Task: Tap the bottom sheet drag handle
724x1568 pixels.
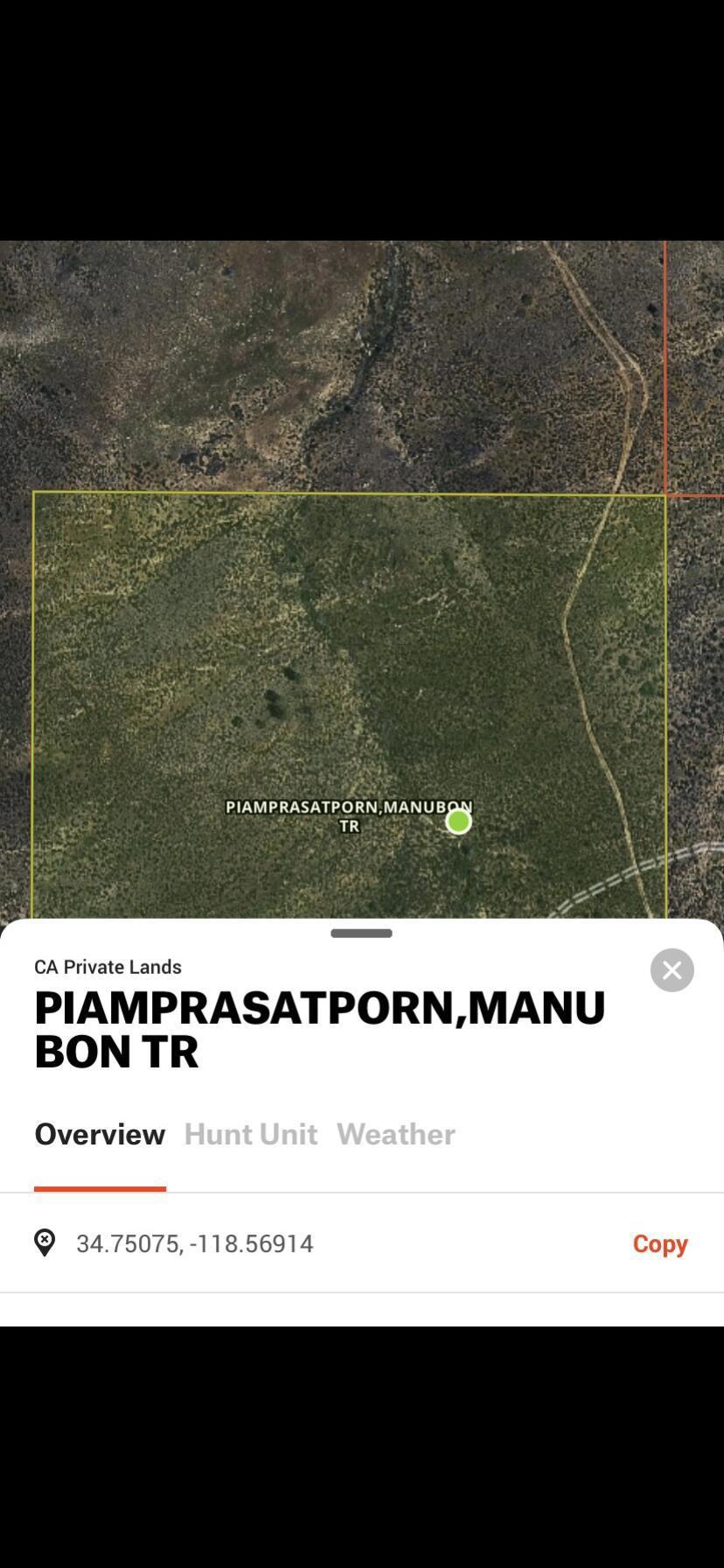Action: [x=361, y=934]
